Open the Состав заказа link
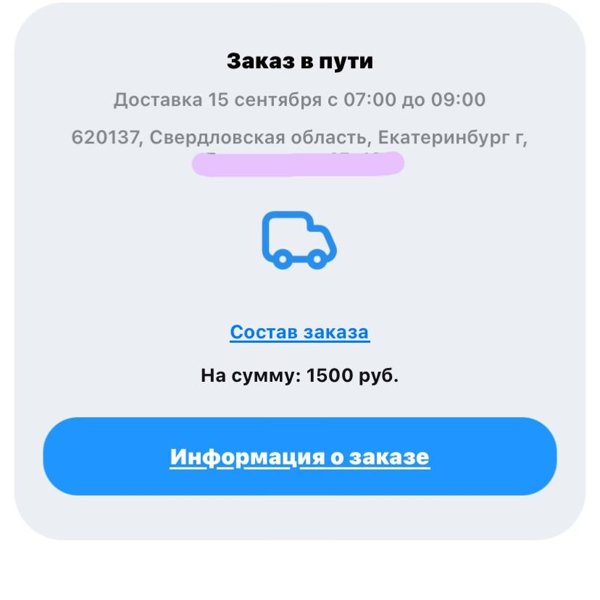This screenshot has width=600, height=600. point(299,333)
